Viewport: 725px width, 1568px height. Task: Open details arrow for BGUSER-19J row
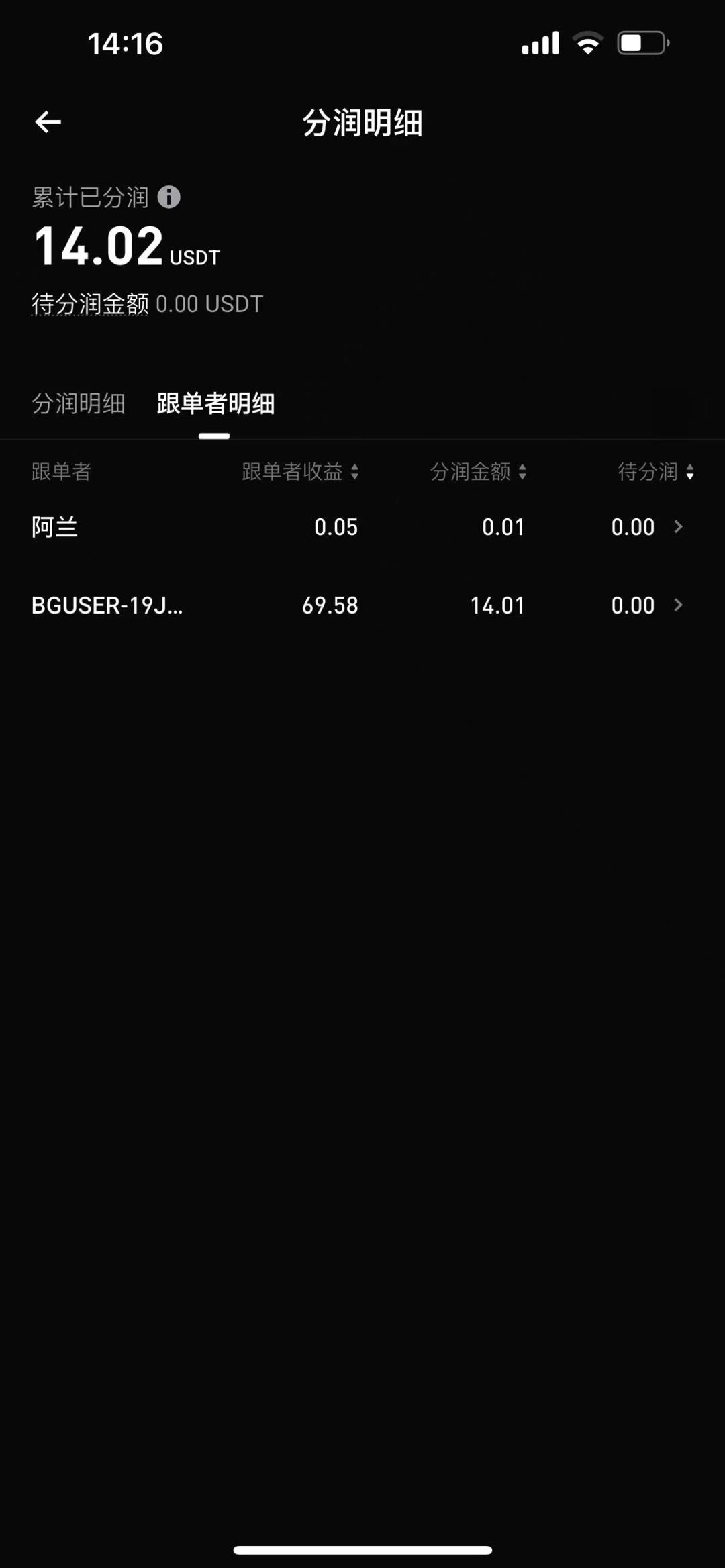(x=679, y=605)
